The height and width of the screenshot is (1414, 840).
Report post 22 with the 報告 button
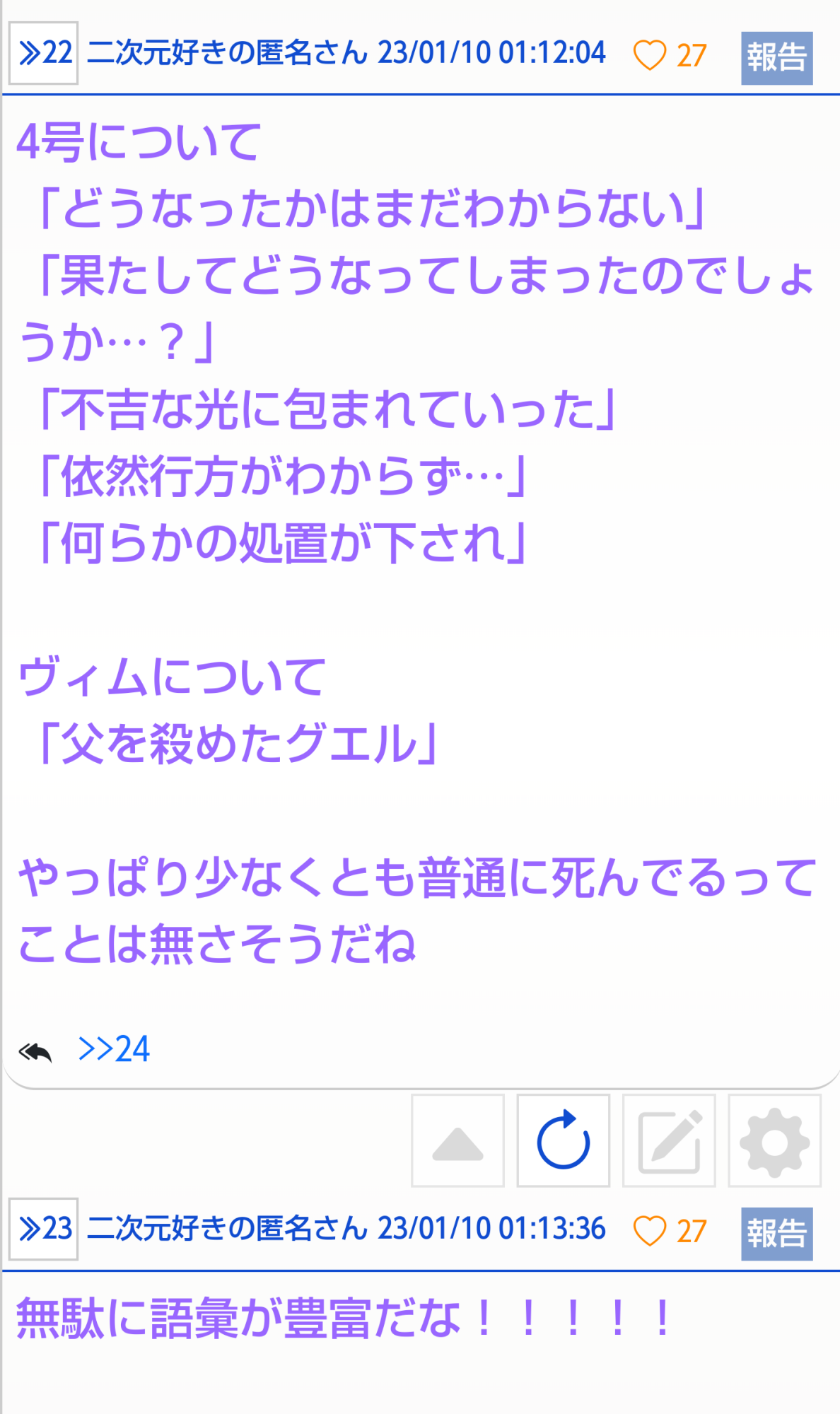tap(776, 58)
